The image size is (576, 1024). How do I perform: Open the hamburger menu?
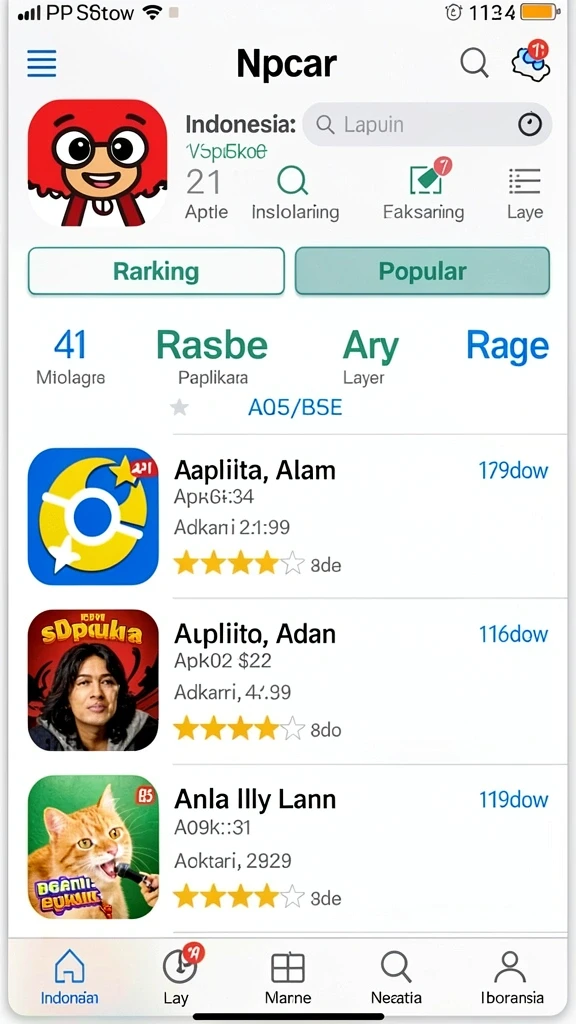(x=41, y=63)
